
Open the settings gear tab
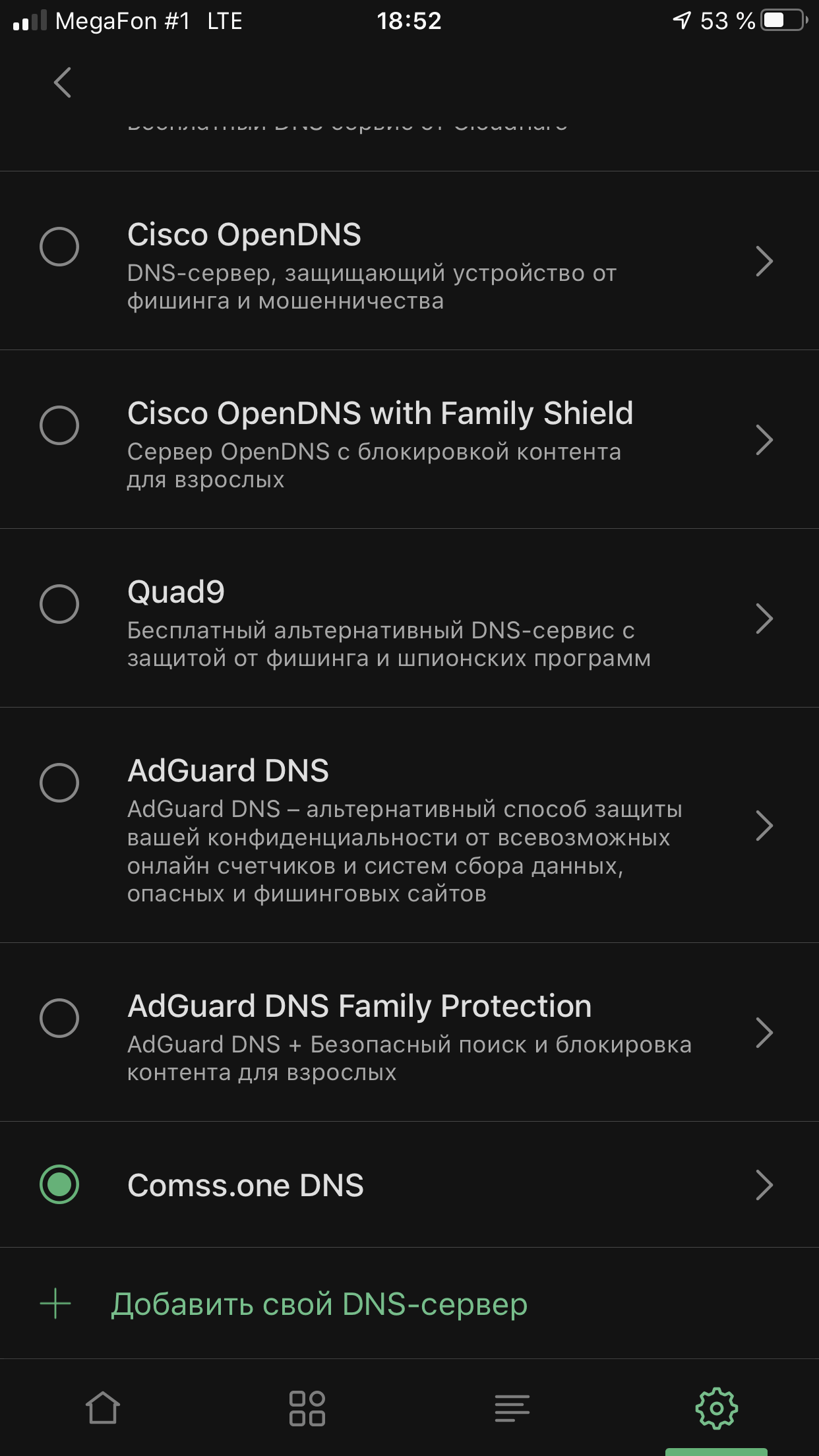point(716,1408)
